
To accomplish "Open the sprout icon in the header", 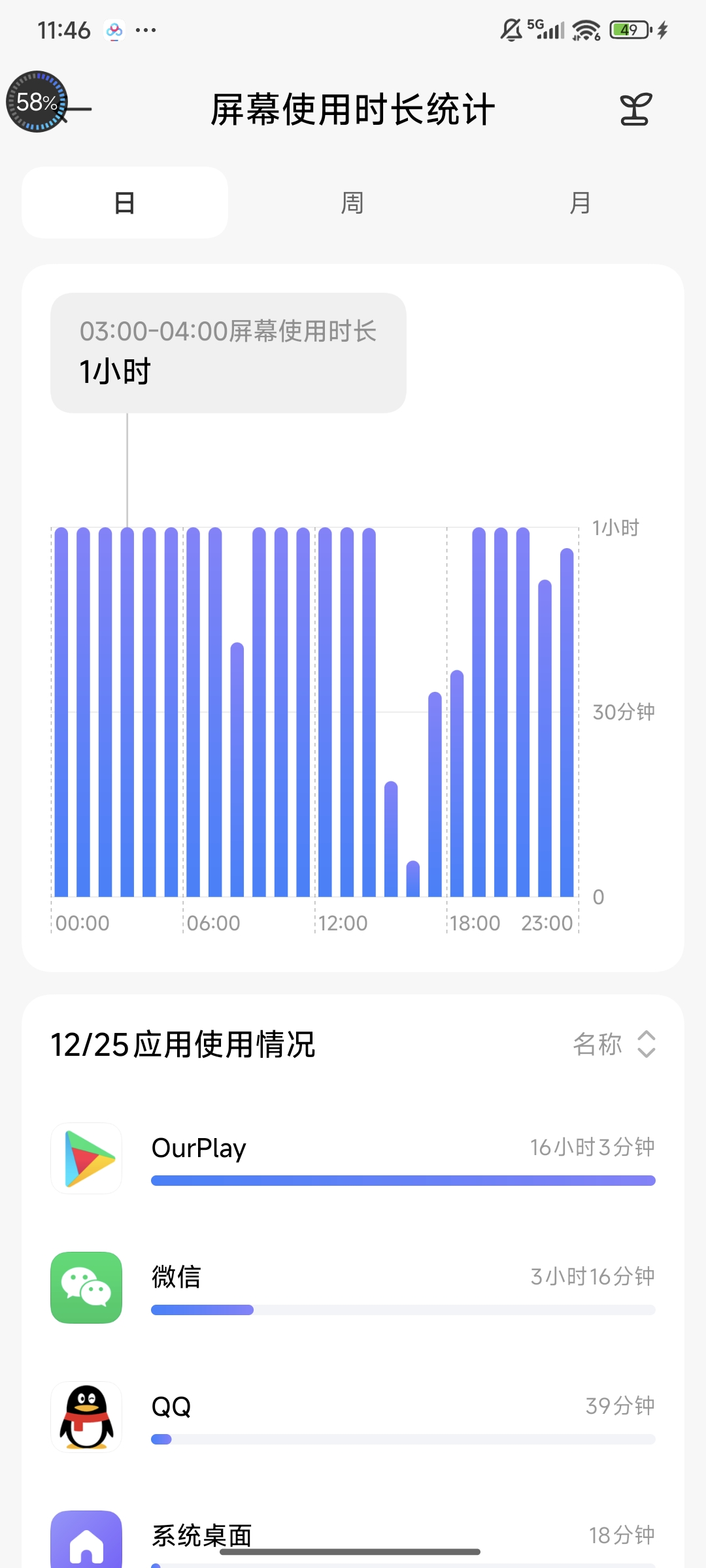I will point(635,109).
